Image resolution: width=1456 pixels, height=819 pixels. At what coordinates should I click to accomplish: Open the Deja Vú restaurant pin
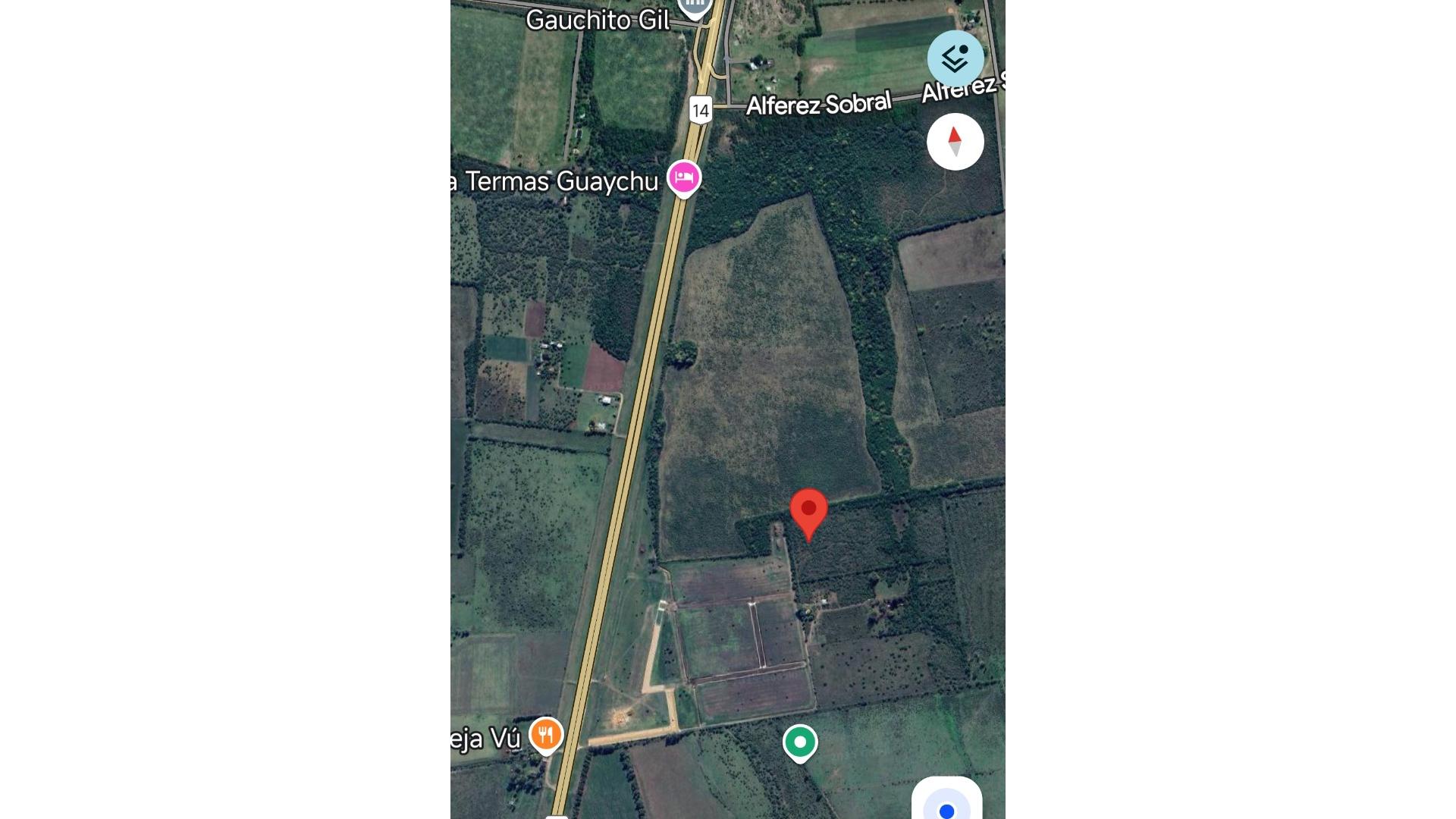tap(546, 734)
